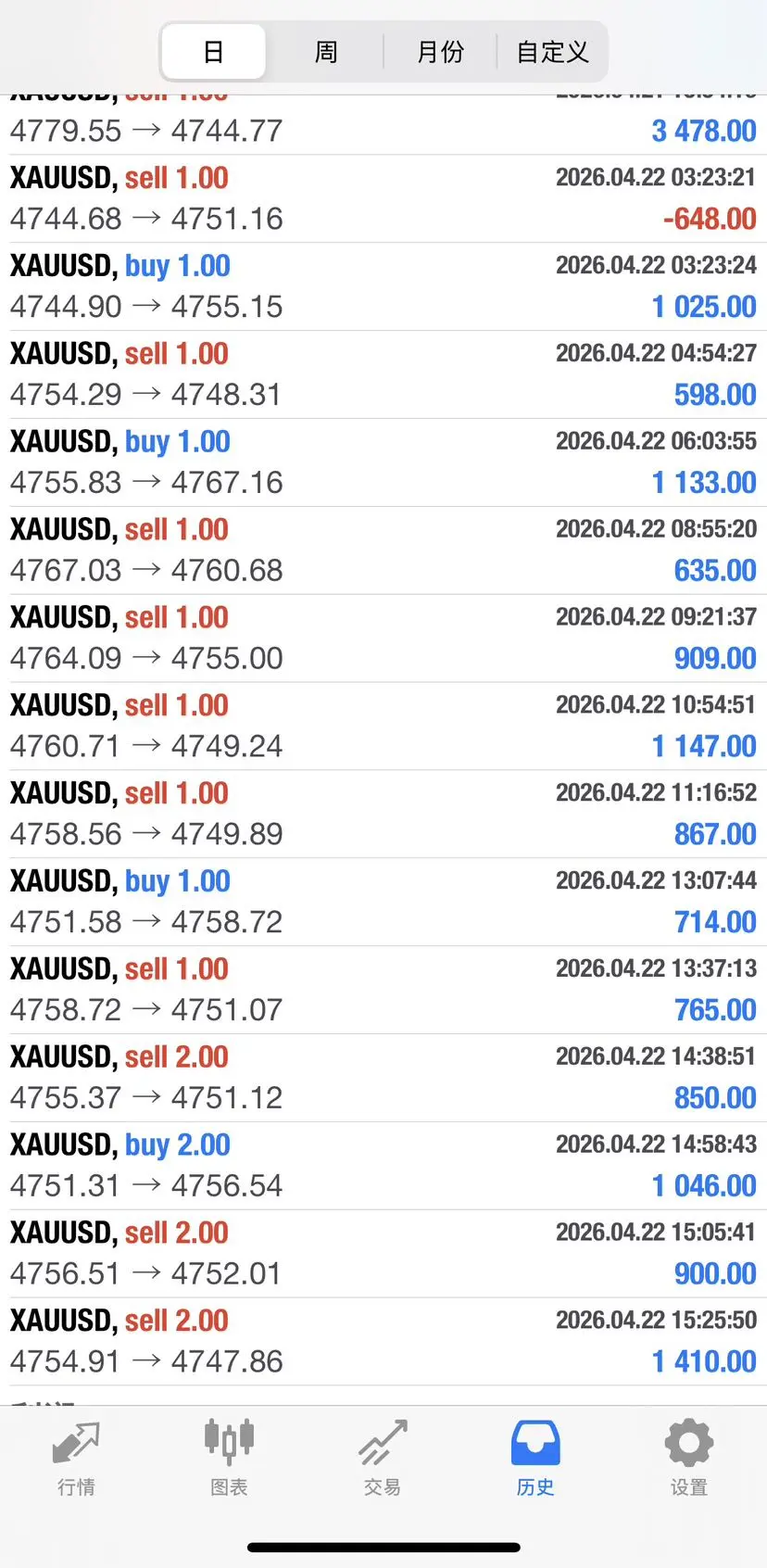Expand the buy trade with 714.00 profit
Screen dimensions: 767x1568
(383, 902)
